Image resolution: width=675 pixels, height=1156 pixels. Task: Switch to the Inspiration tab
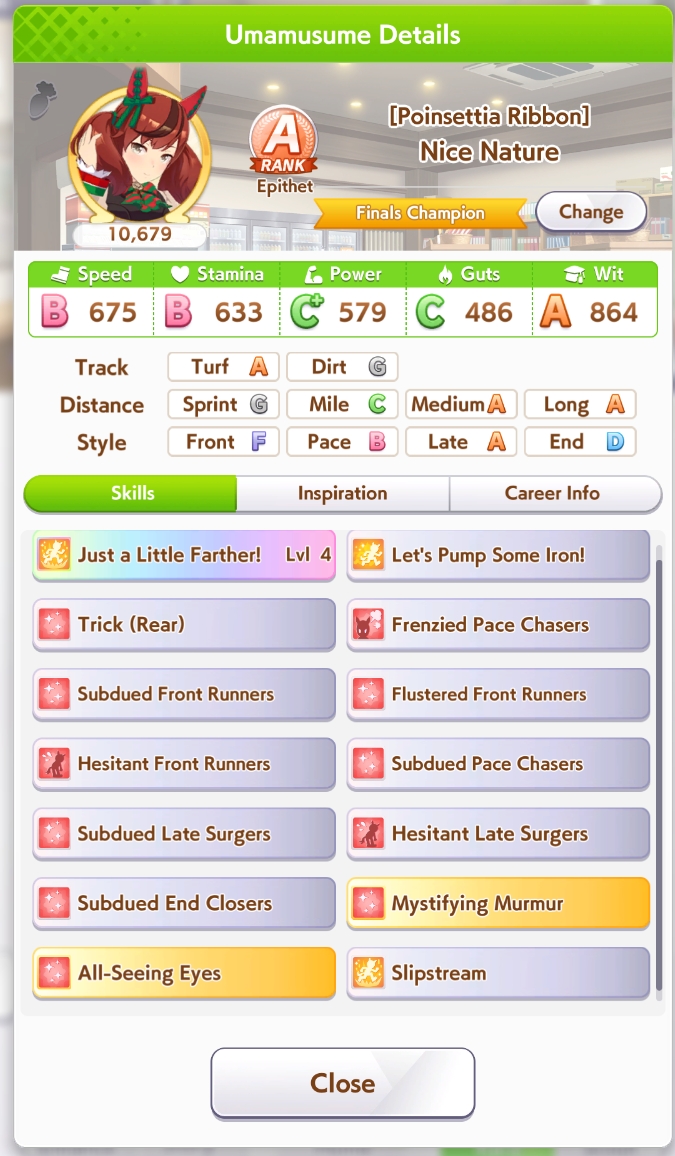point(343,493)
